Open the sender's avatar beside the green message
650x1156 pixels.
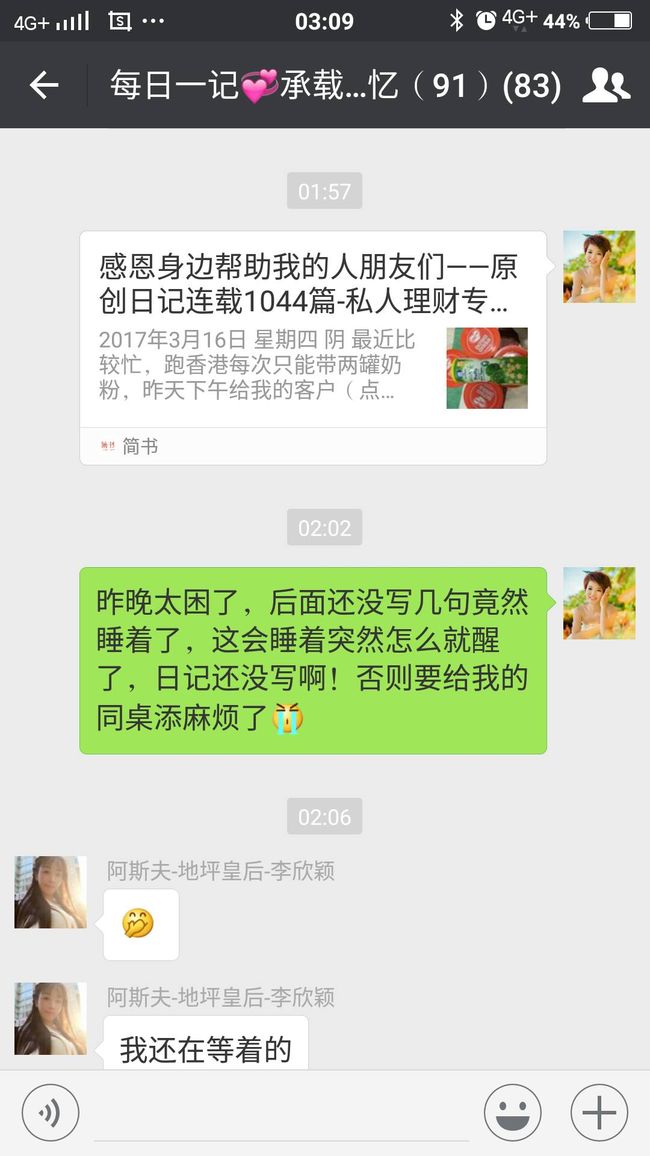tap(599, 603)
